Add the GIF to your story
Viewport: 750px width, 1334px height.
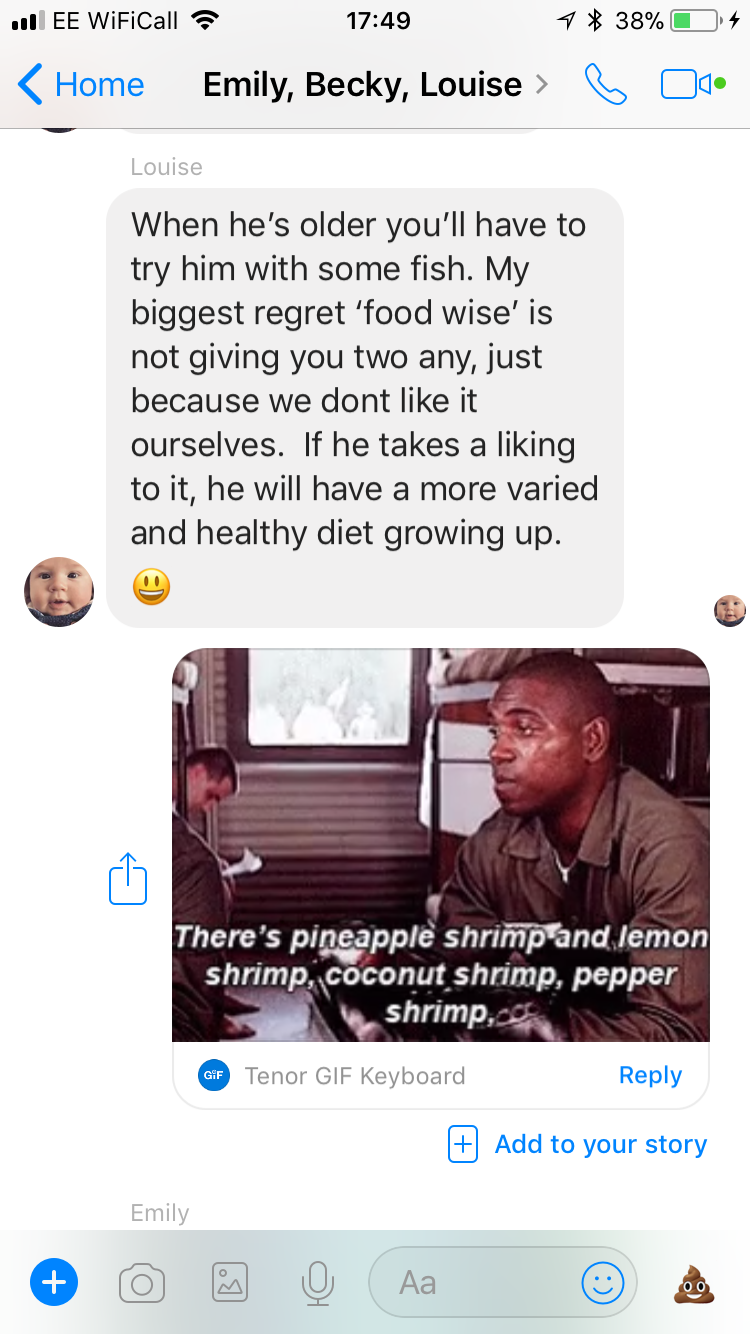point(578,1144)
